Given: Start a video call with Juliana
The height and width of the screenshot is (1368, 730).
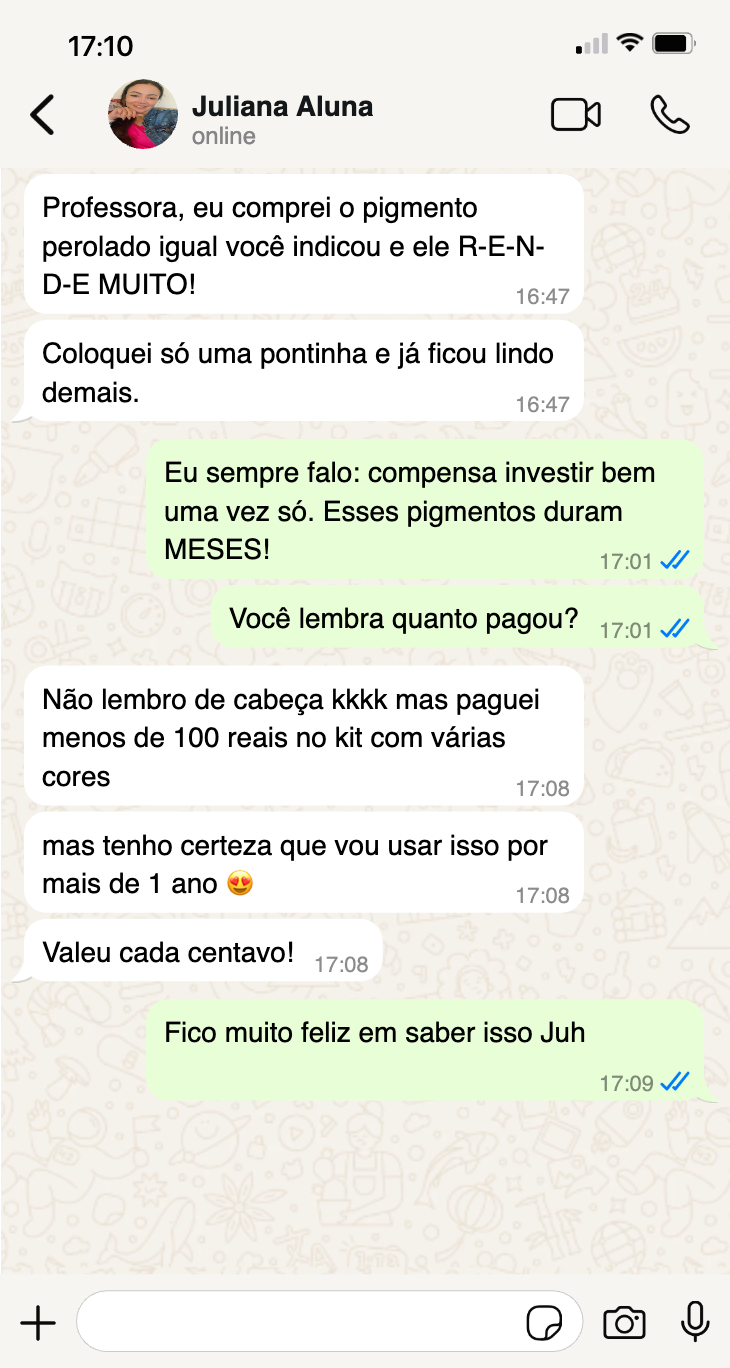Looking at the screenshot, I should [576, 115].
